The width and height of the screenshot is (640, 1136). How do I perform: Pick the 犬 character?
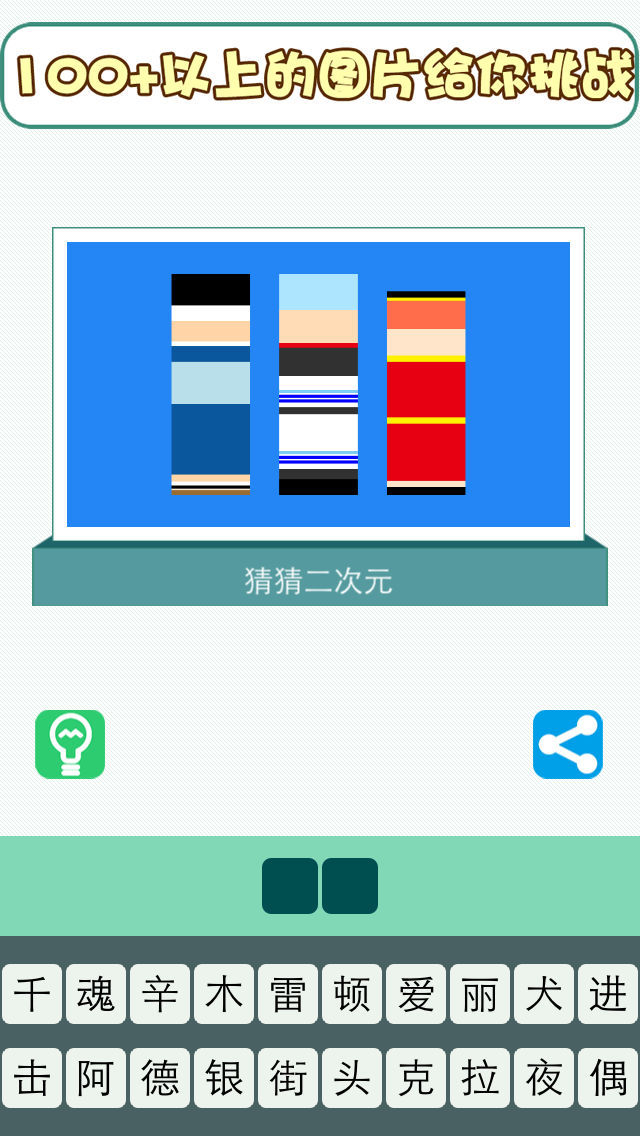coord(544,994)
